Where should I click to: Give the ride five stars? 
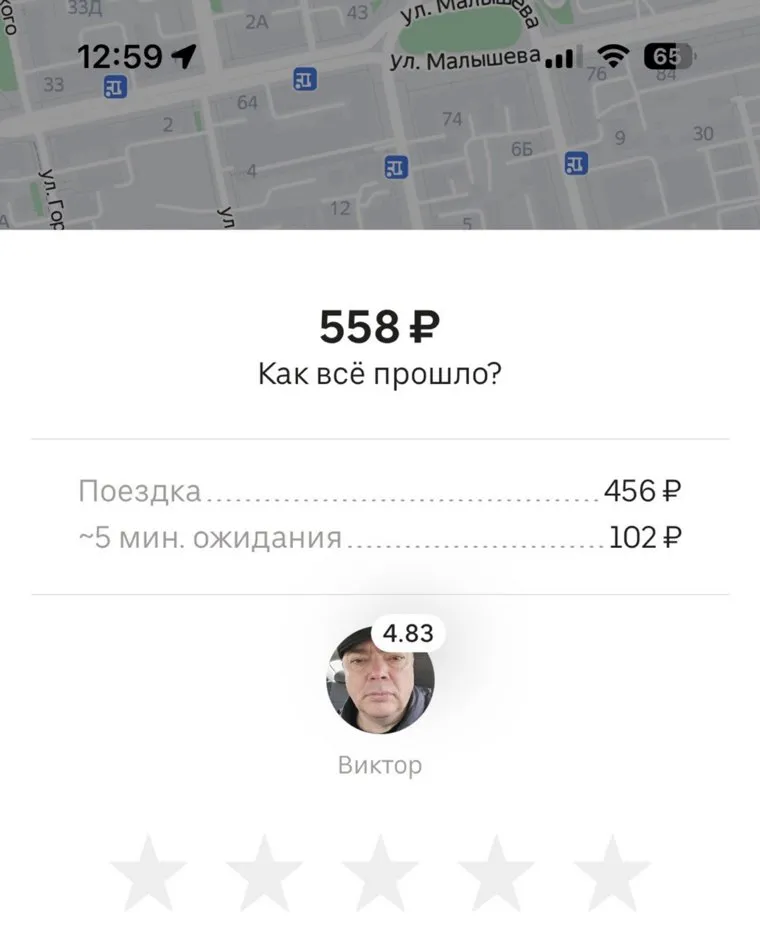[x=612, y=872]
